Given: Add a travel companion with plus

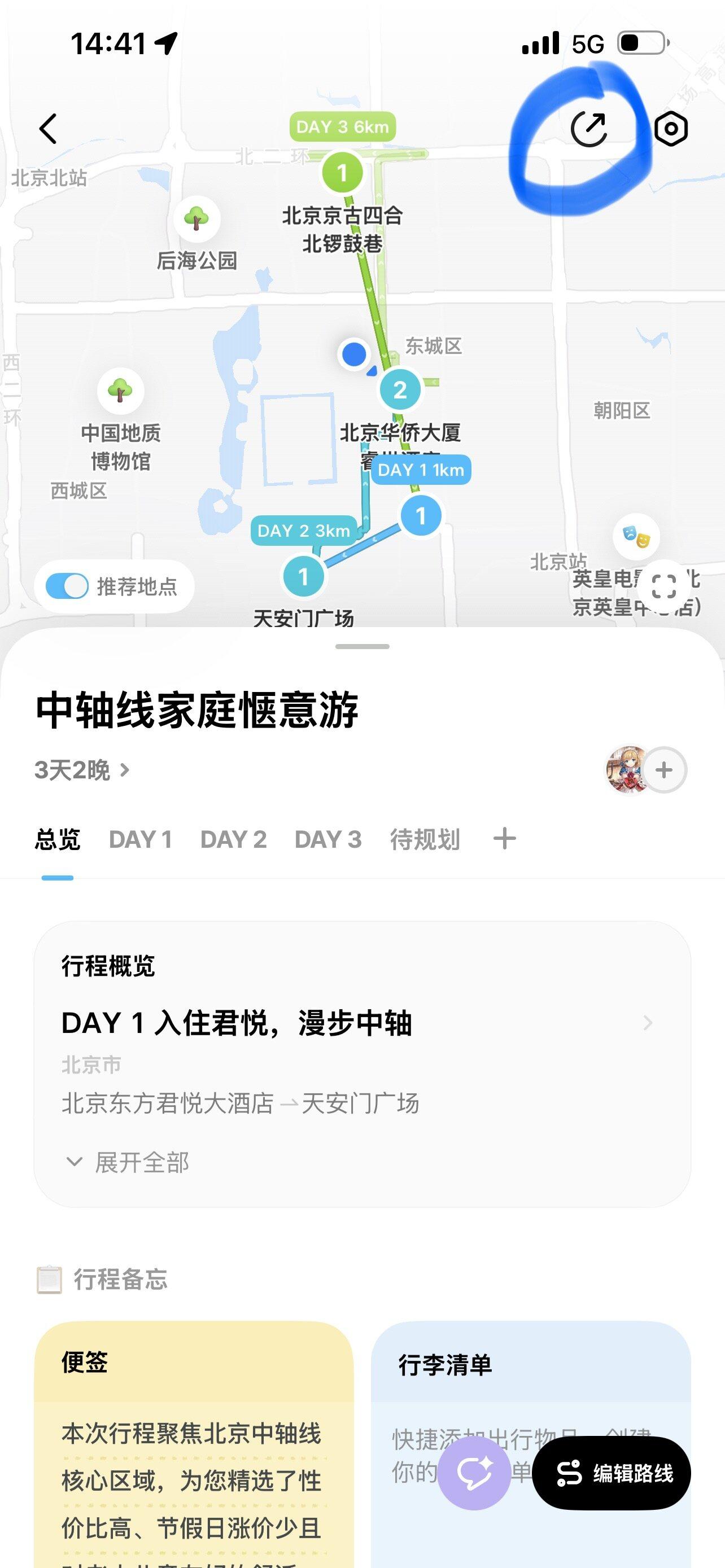Looking at the screenshot, I should tap(664, 770).
